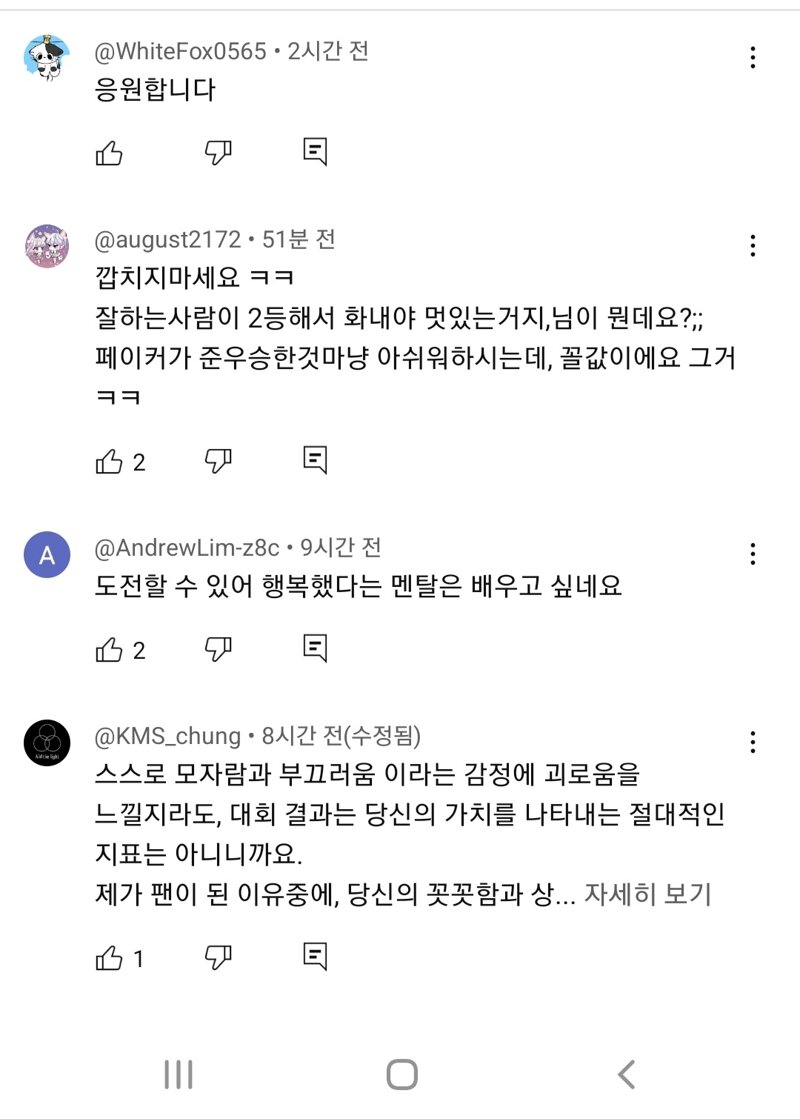800x1119 pixels.
Task: Go back with the system back button
Action: (626, 1075)
